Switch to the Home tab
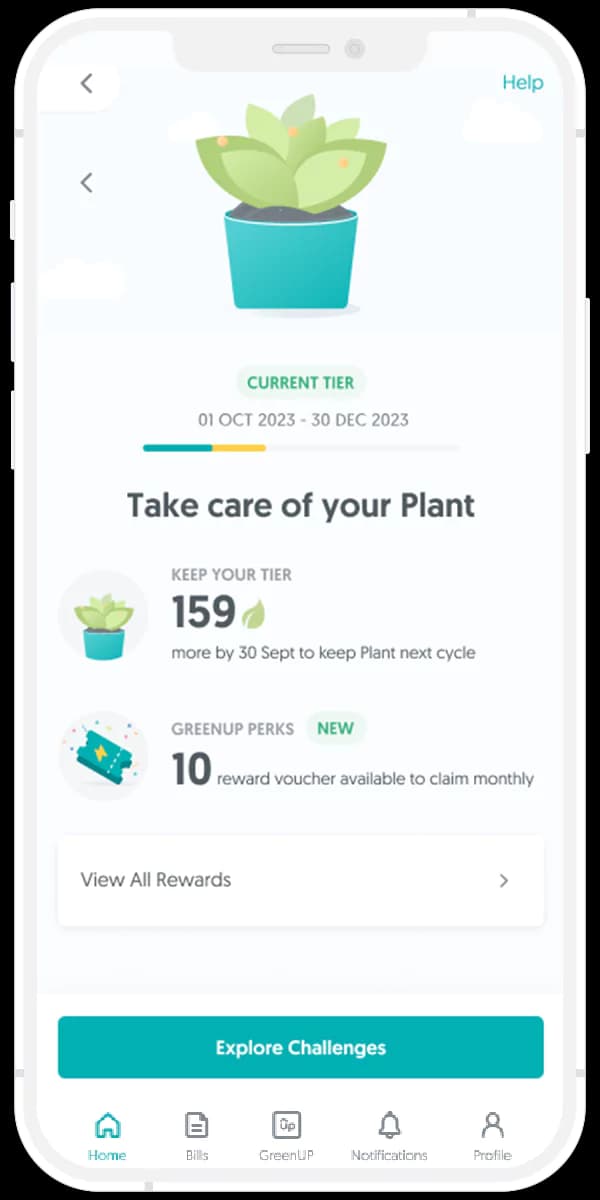 107,1137
